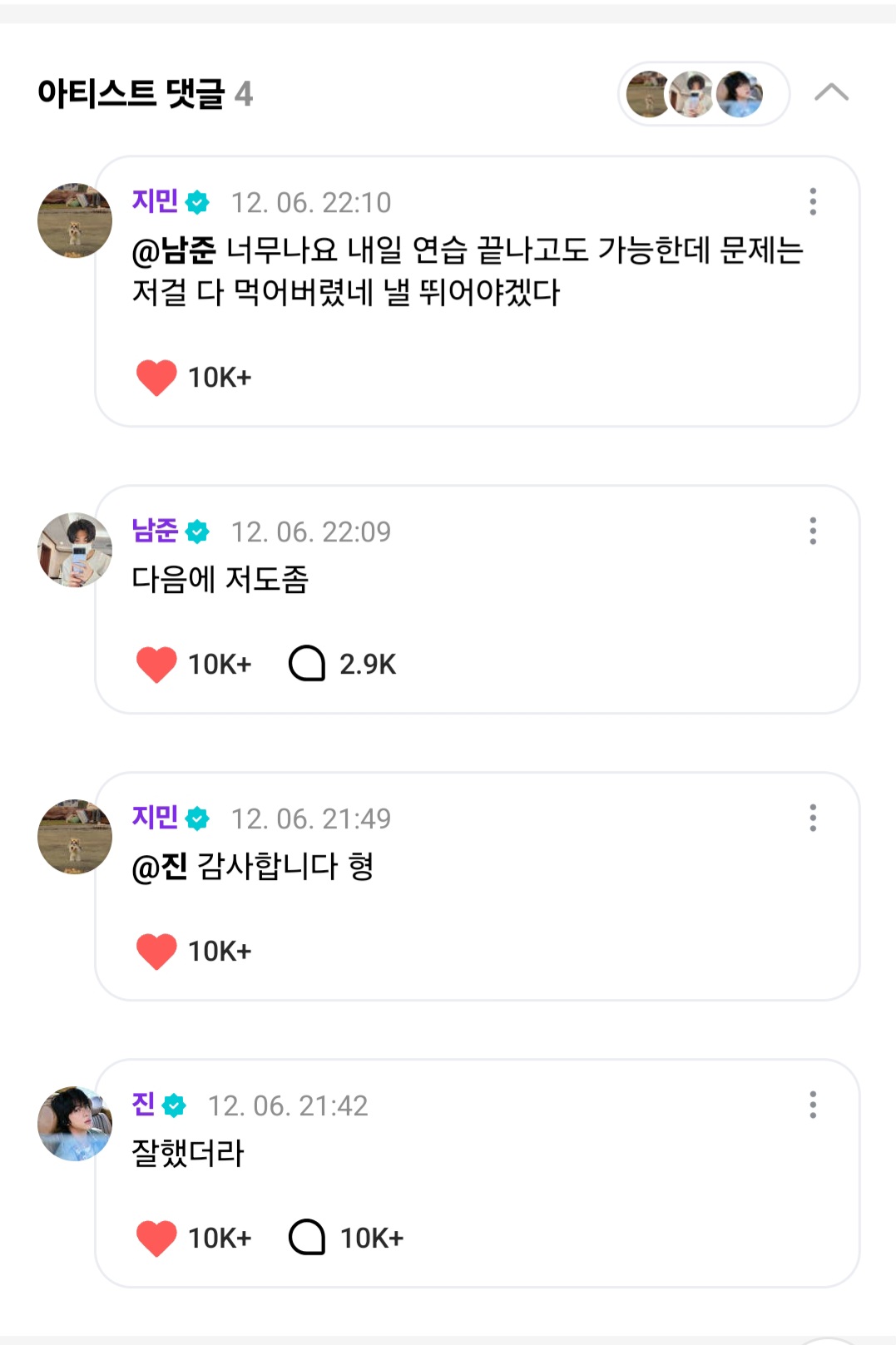This screenshot has width=896, height=1345.
Task: Like 지민's comment posted at 22:10
Action: [x=156, y=378]
